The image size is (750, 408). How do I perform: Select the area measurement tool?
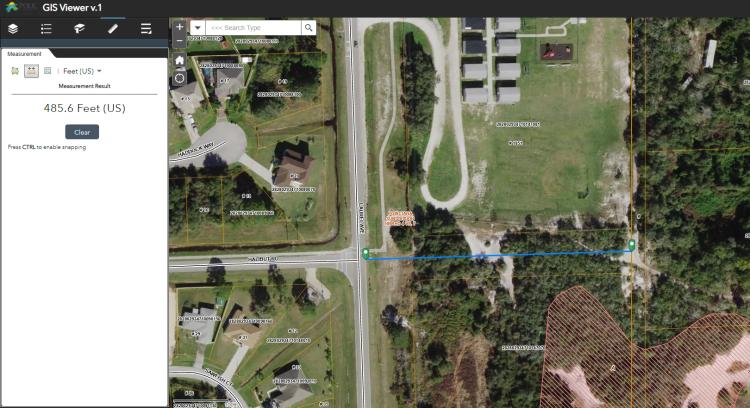14,71
